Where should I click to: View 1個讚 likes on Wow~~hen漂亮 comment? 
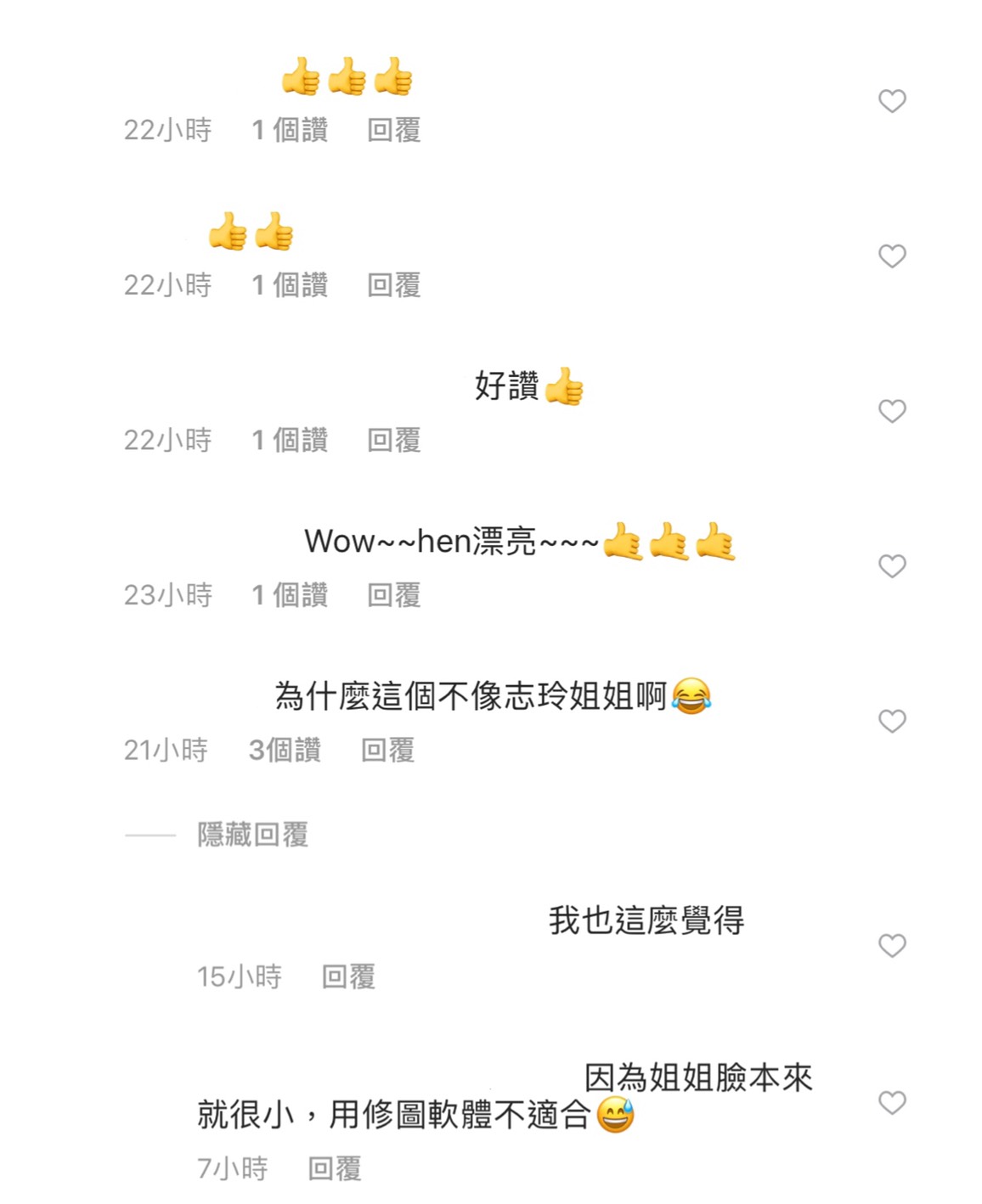(290, 595)
